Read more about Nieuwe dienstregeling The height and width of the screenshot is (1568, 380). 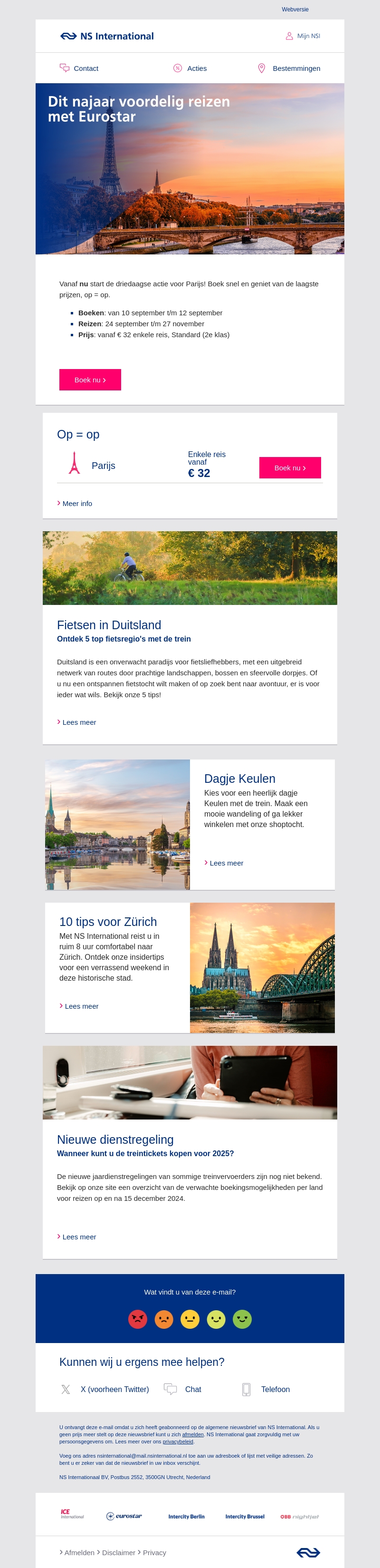click(78, 1237)
